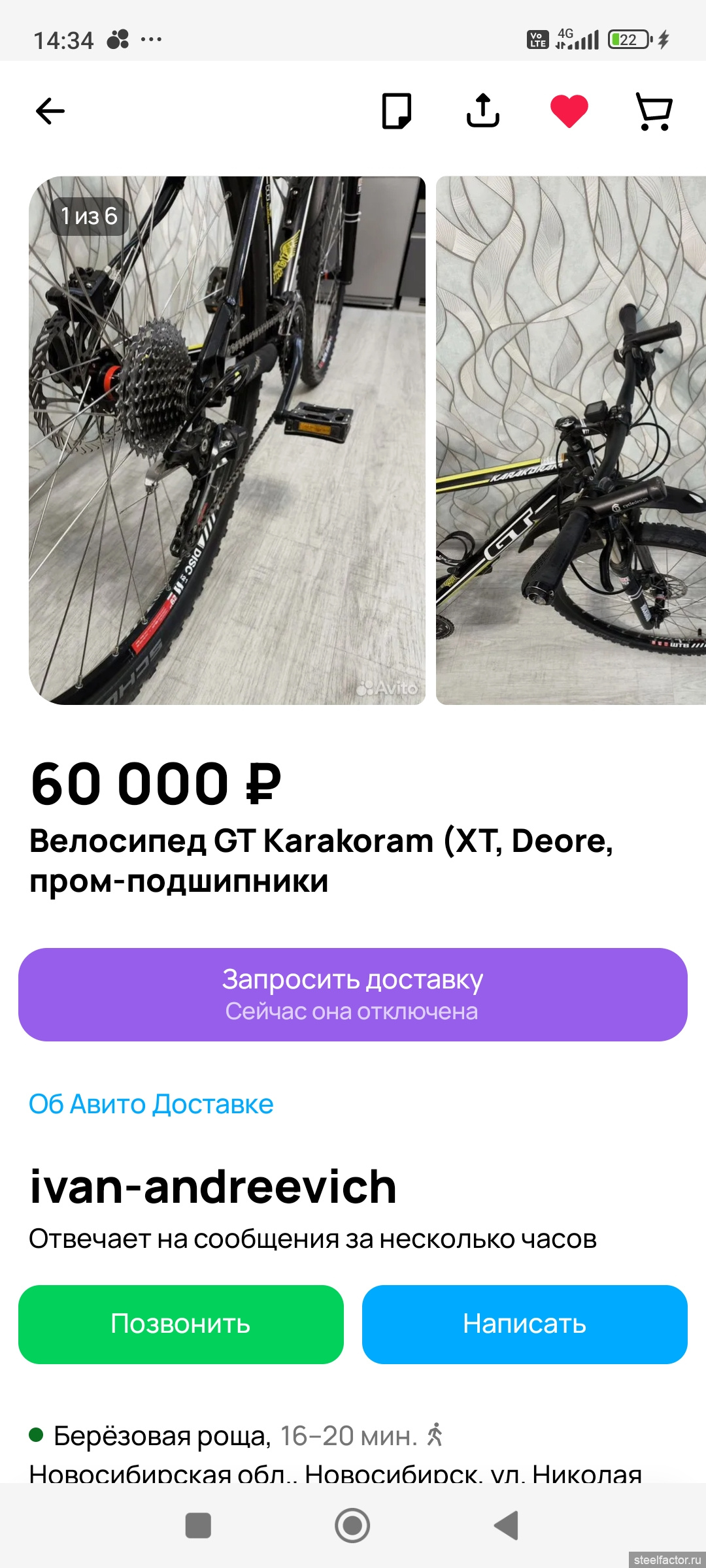
Task: Open the shopping cart
Action: coord(654,111)
